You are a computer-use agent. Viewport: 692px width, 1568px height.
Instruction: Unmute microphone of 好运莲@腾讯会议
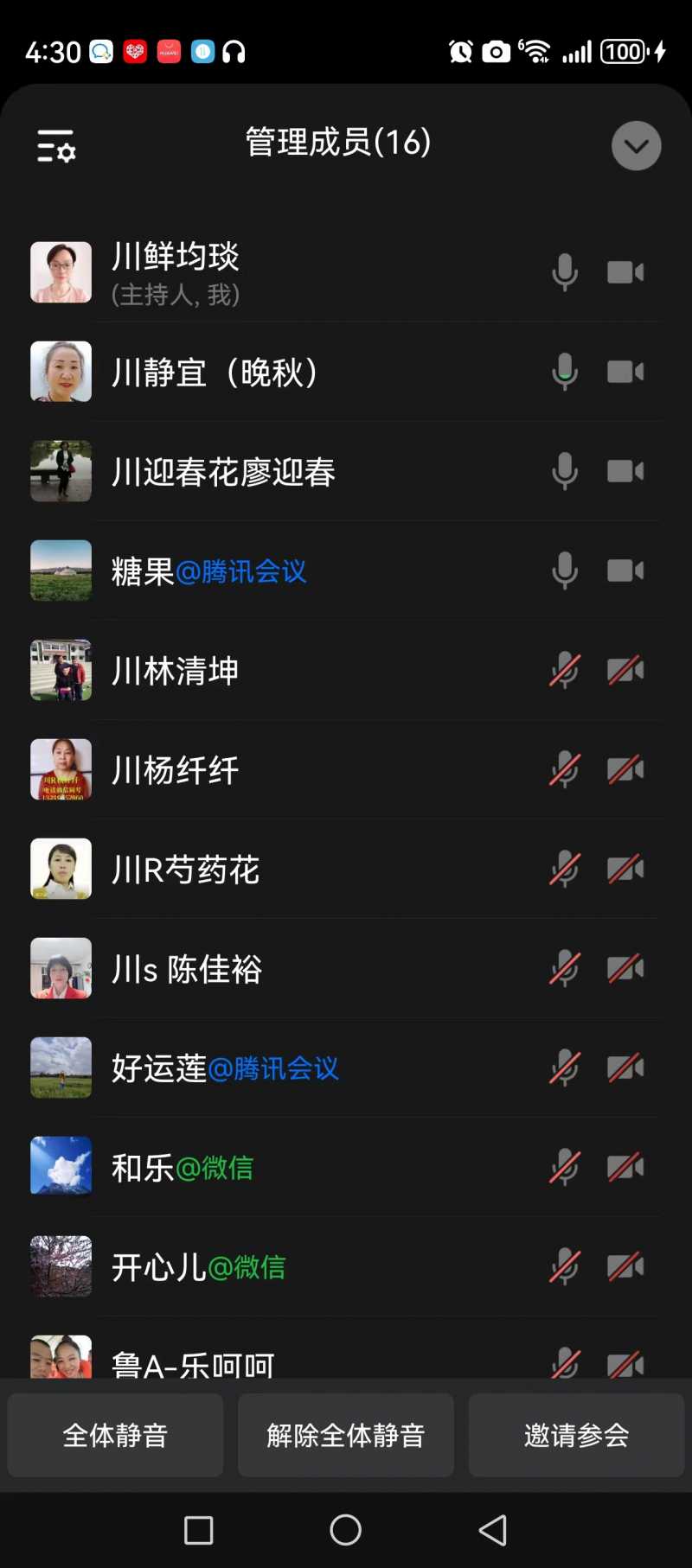(565, 1068)
